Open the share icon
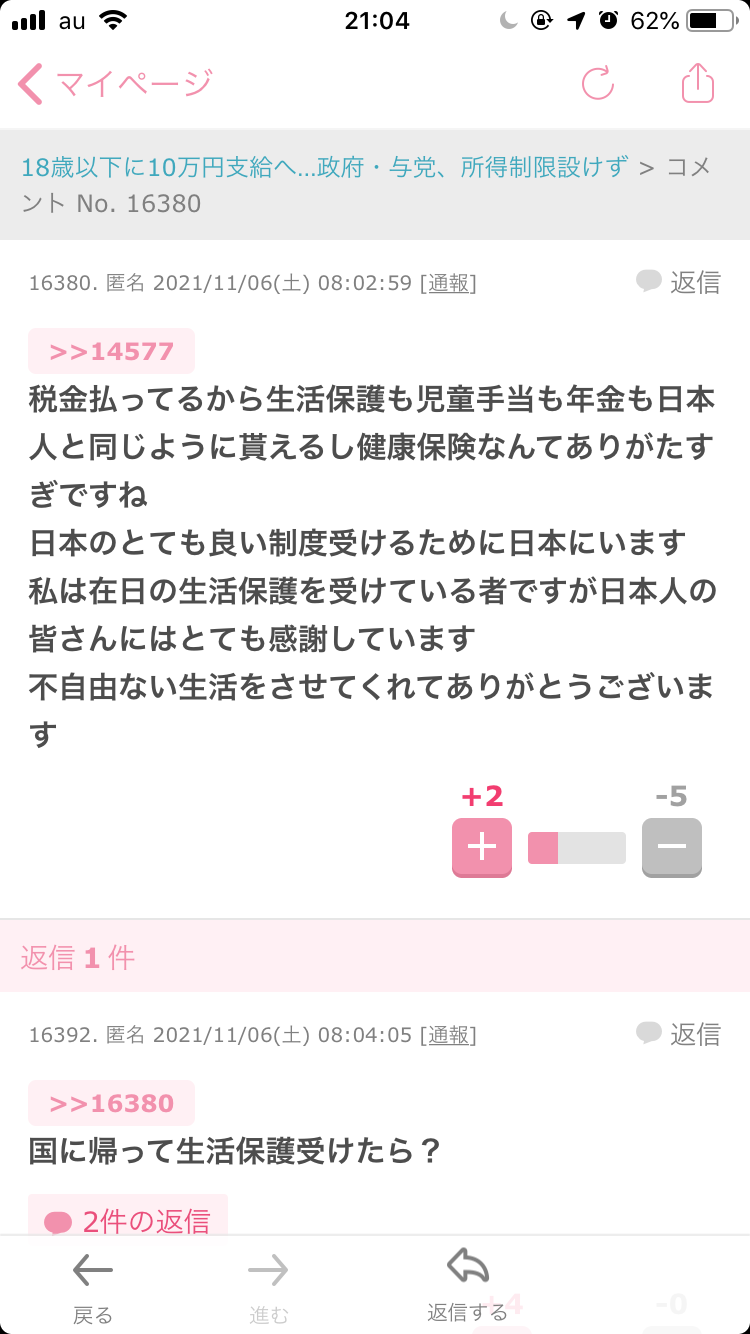 coord(698,83)
